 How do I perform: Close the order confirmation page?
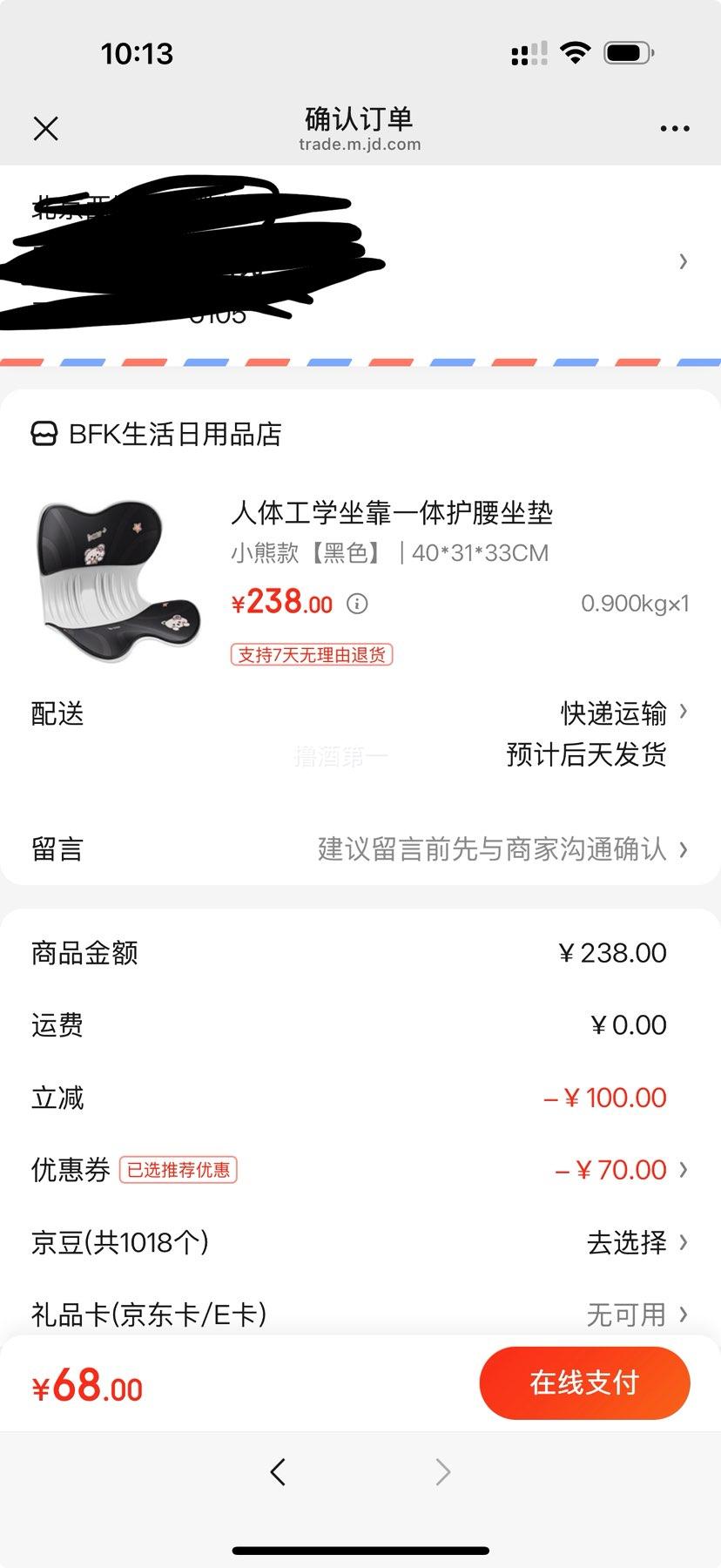pos(45,129)
